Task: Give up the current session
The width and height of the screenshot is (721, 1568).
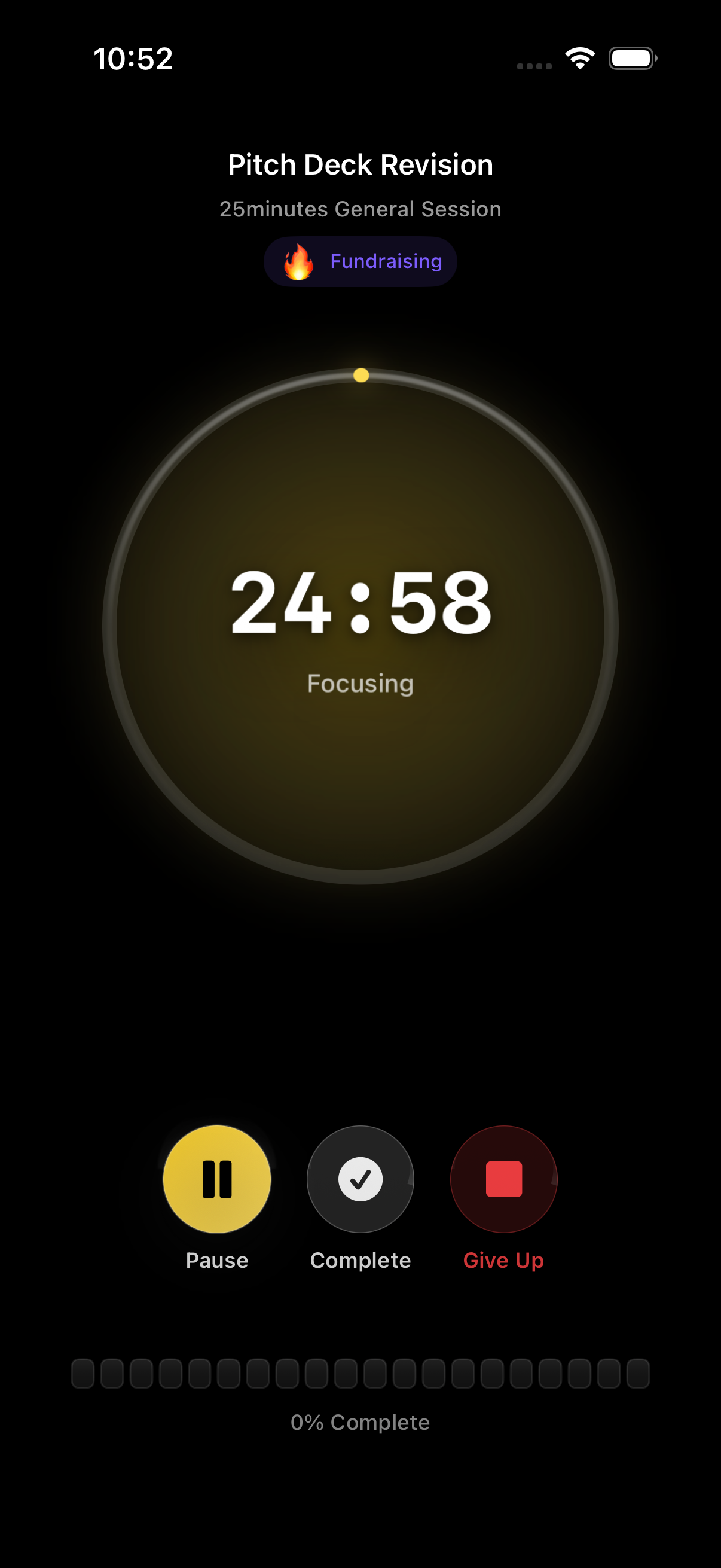Action: tap(503, 1179)
